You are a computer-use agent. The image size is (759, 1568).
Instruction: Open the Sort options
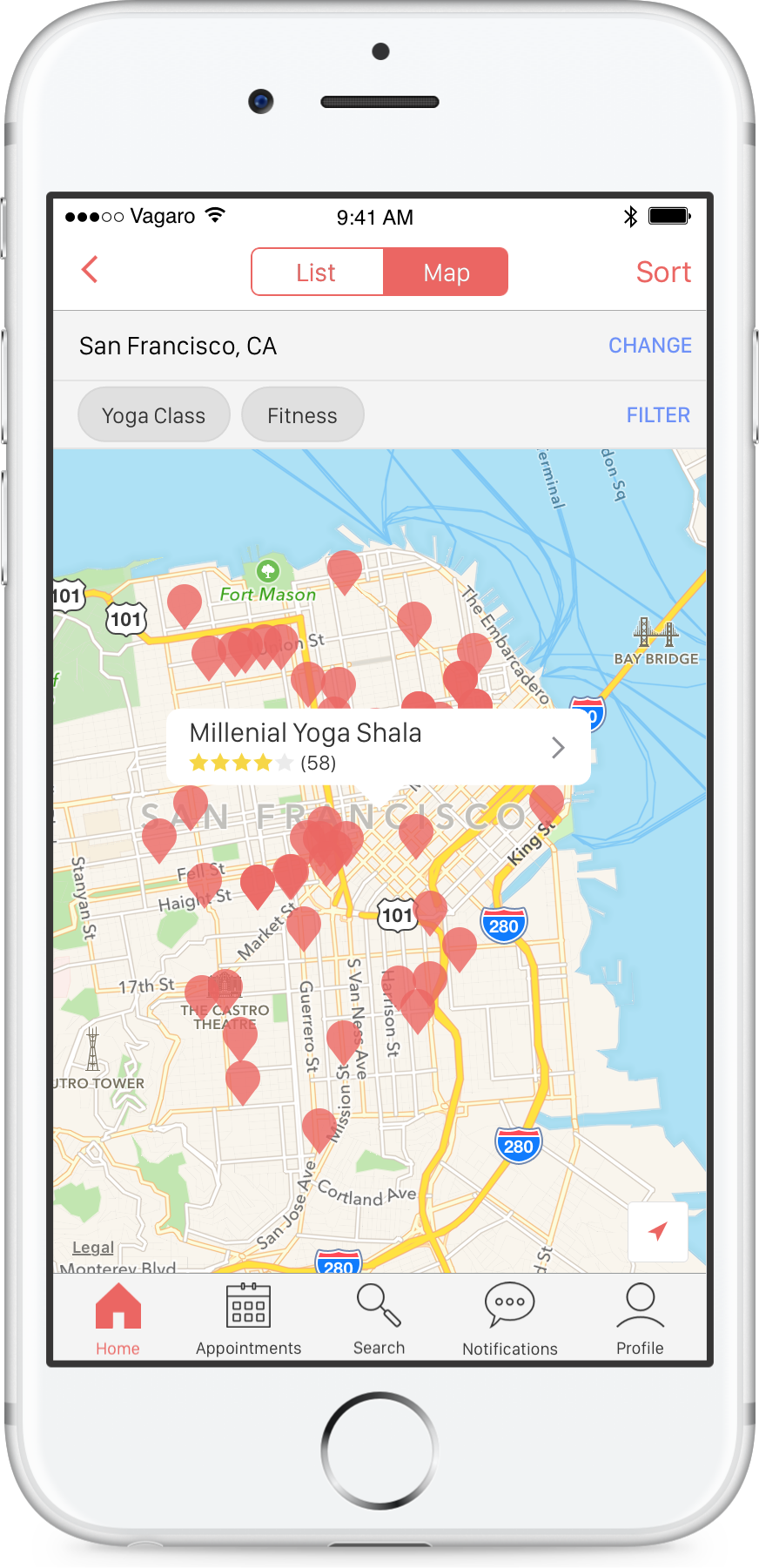(662, 273)
